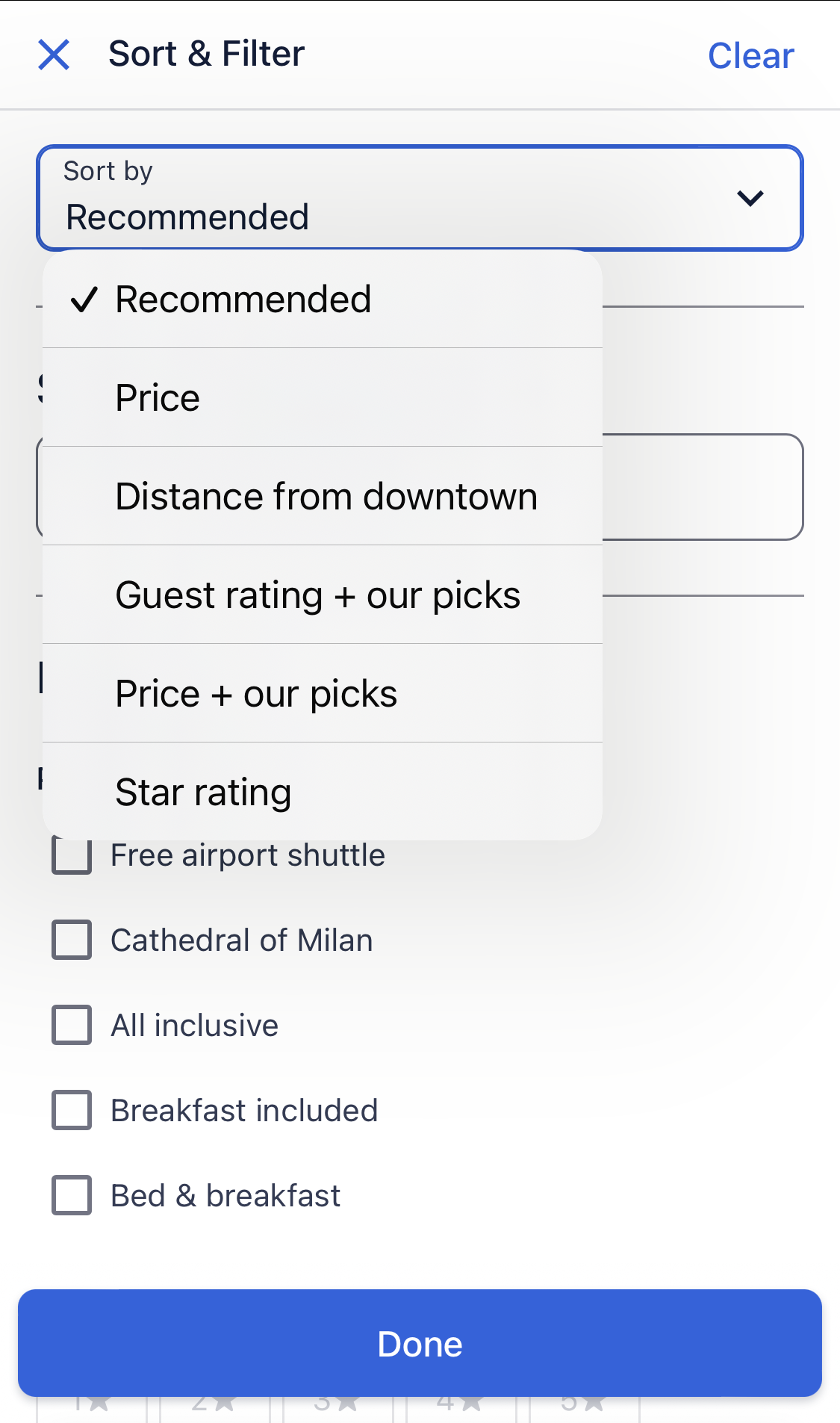Choose Distance from downtown sorting
Image resolution: width=840 pixels, height=1423 pixels.
(x=322, y=495)
